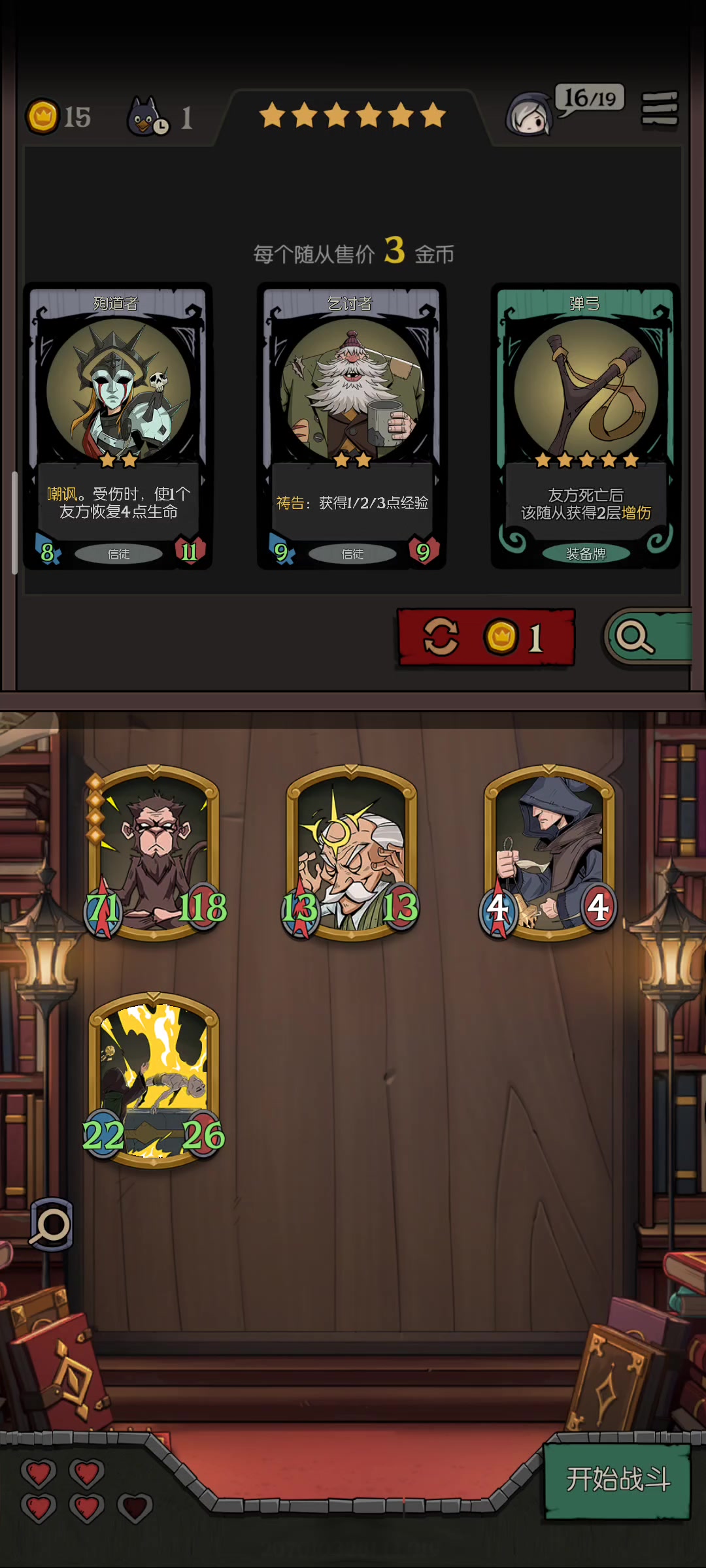Tap the green magnifier search button

pos(647,637)
